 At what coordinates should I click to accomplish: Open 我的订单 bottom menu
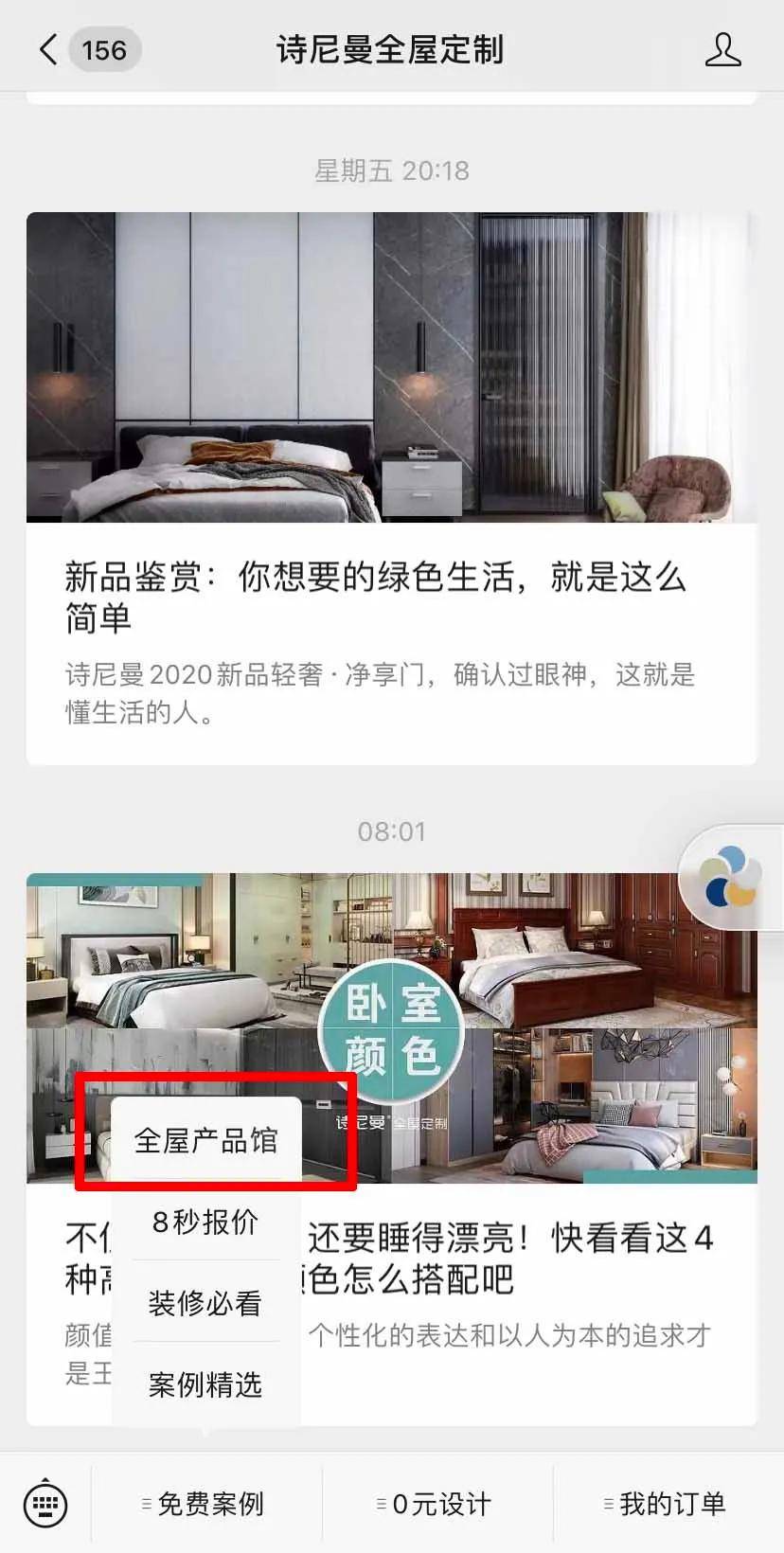[x=668, y=1503]
